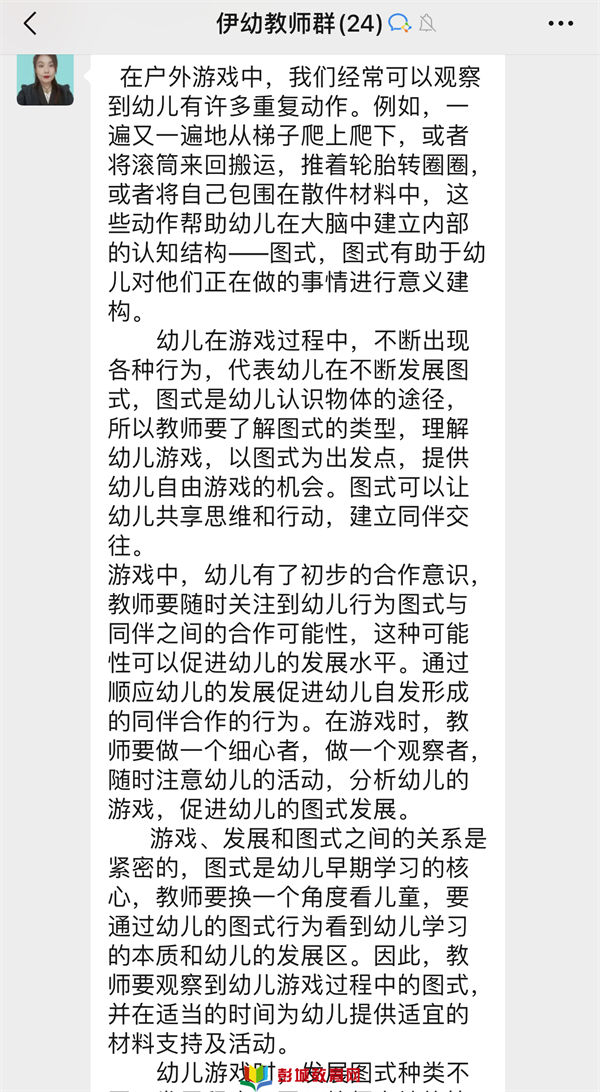Go back from the 伊幼教师群 chat
The width and height of the screenshot is (600, 1092).
coord(29,24)
